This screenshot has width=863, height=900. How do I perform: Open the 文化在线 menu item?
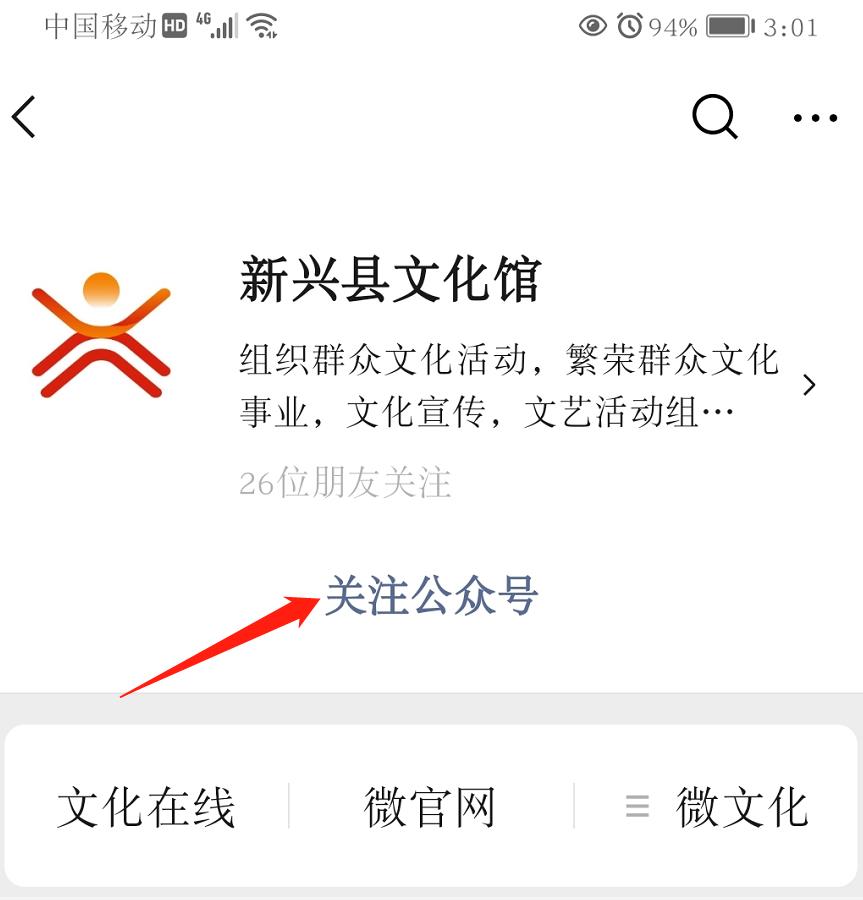(x=146, y=807)
